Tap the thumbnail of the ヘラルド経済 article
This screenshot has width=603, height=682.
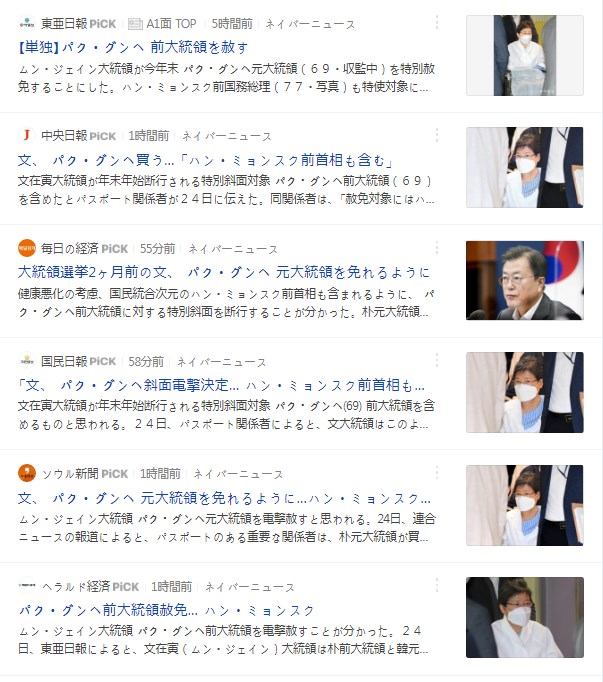(x=524, y=617)
